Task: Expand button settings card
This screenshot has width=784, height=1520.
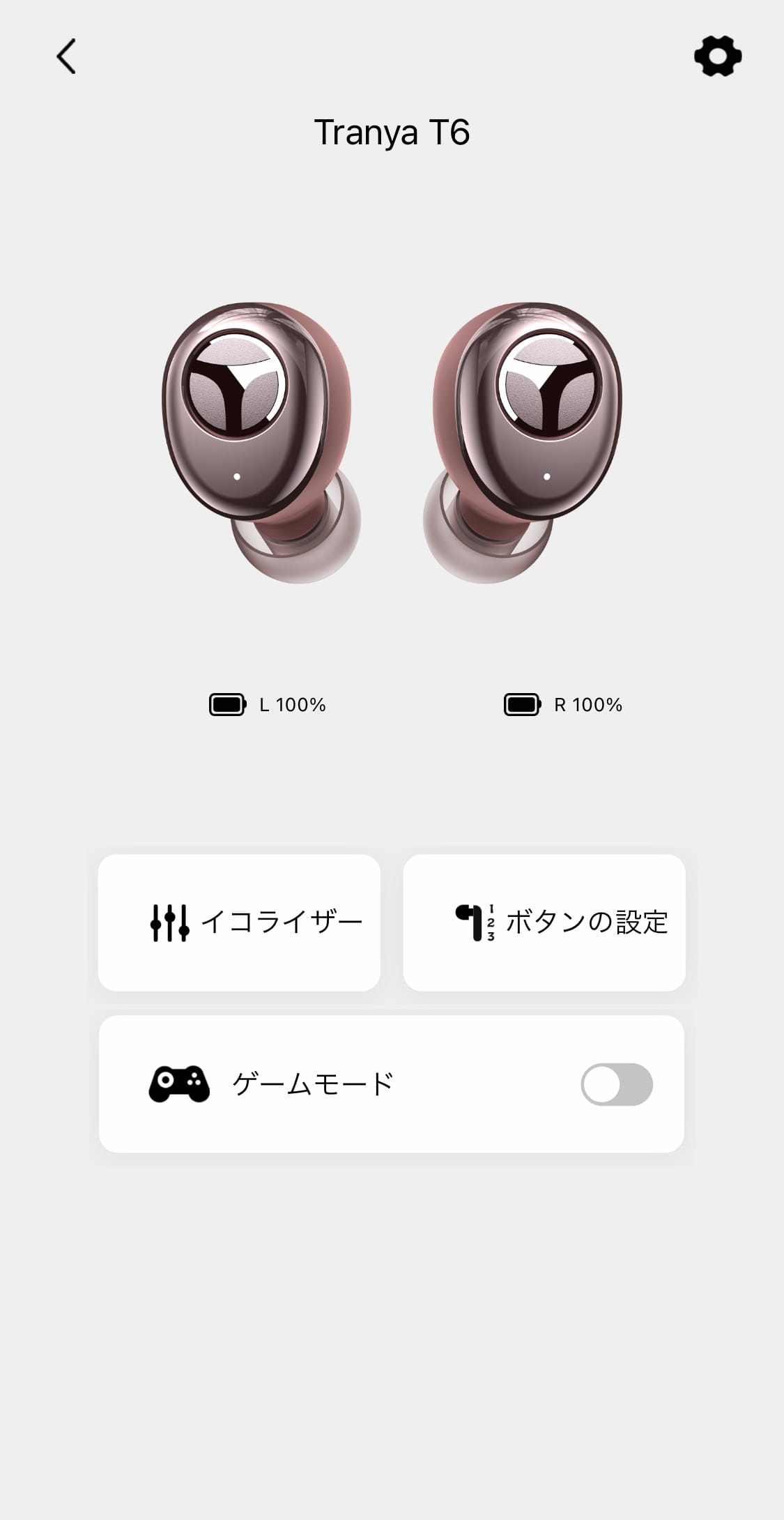Action: [546, 922]
